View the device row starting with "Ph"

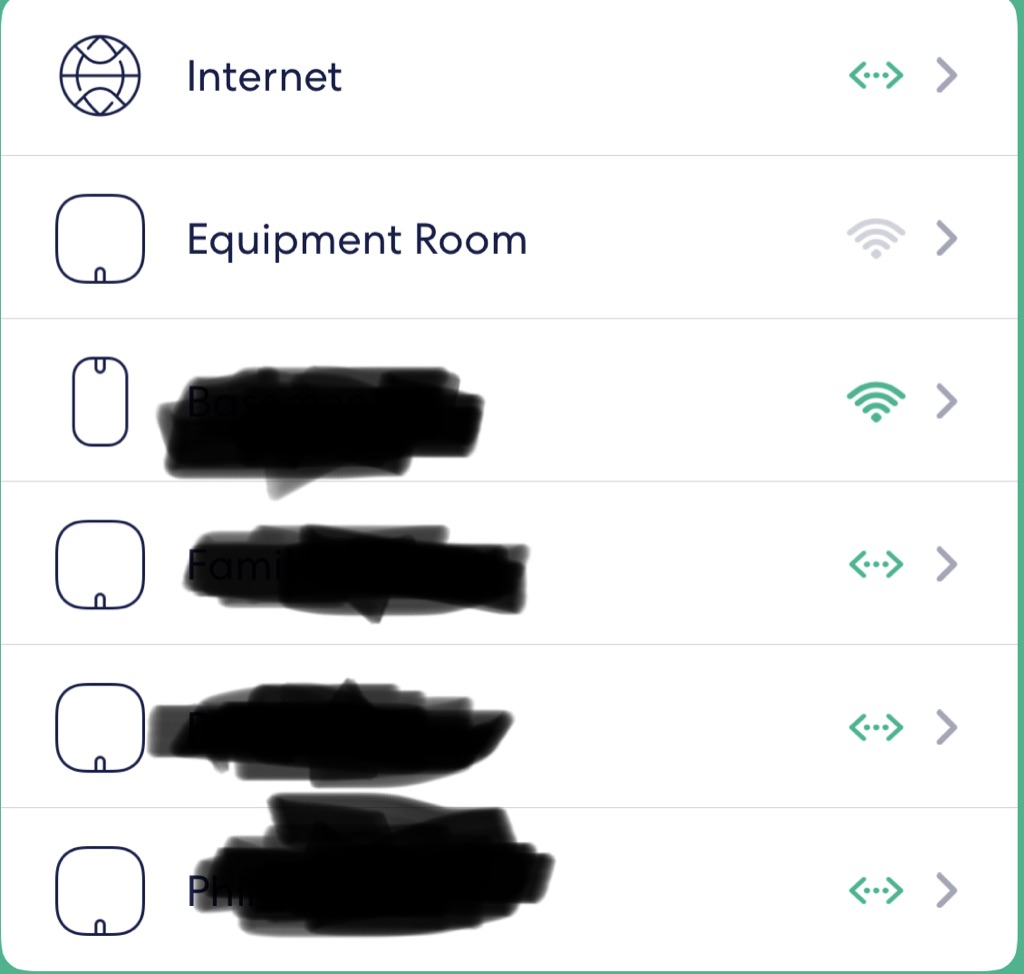point(510,889)
